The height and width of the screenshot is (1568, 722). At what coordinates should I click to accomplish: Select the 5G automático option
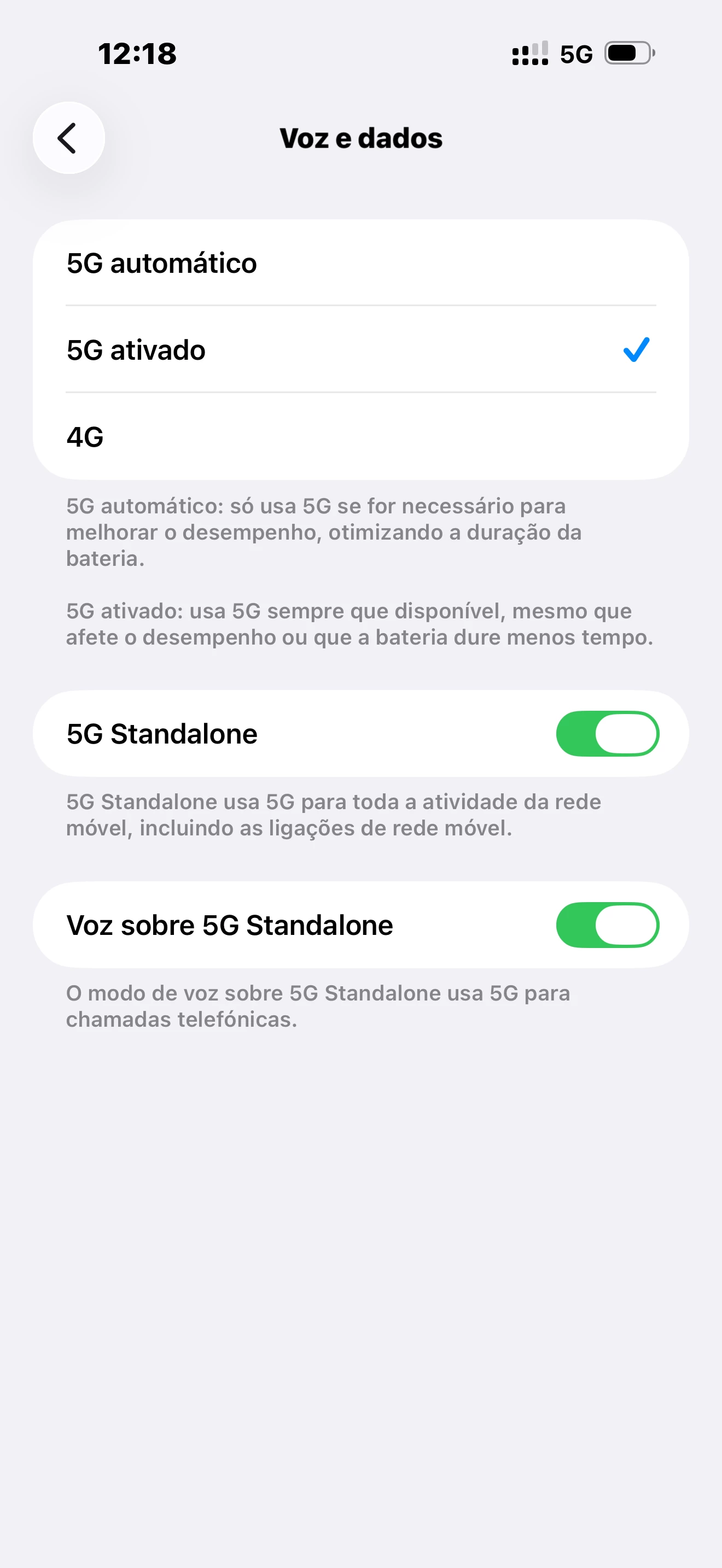[360, 263]
